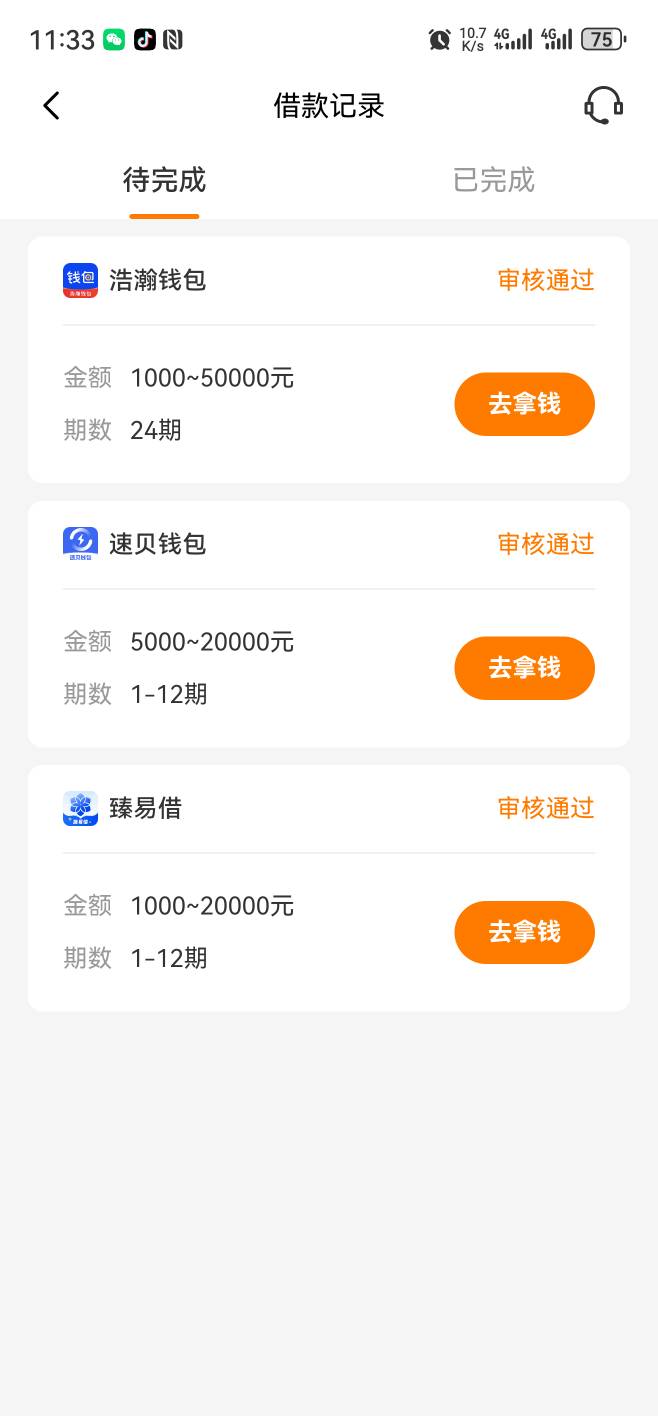Tap 去拿钱 for 速贝钱包

[525, 668]
